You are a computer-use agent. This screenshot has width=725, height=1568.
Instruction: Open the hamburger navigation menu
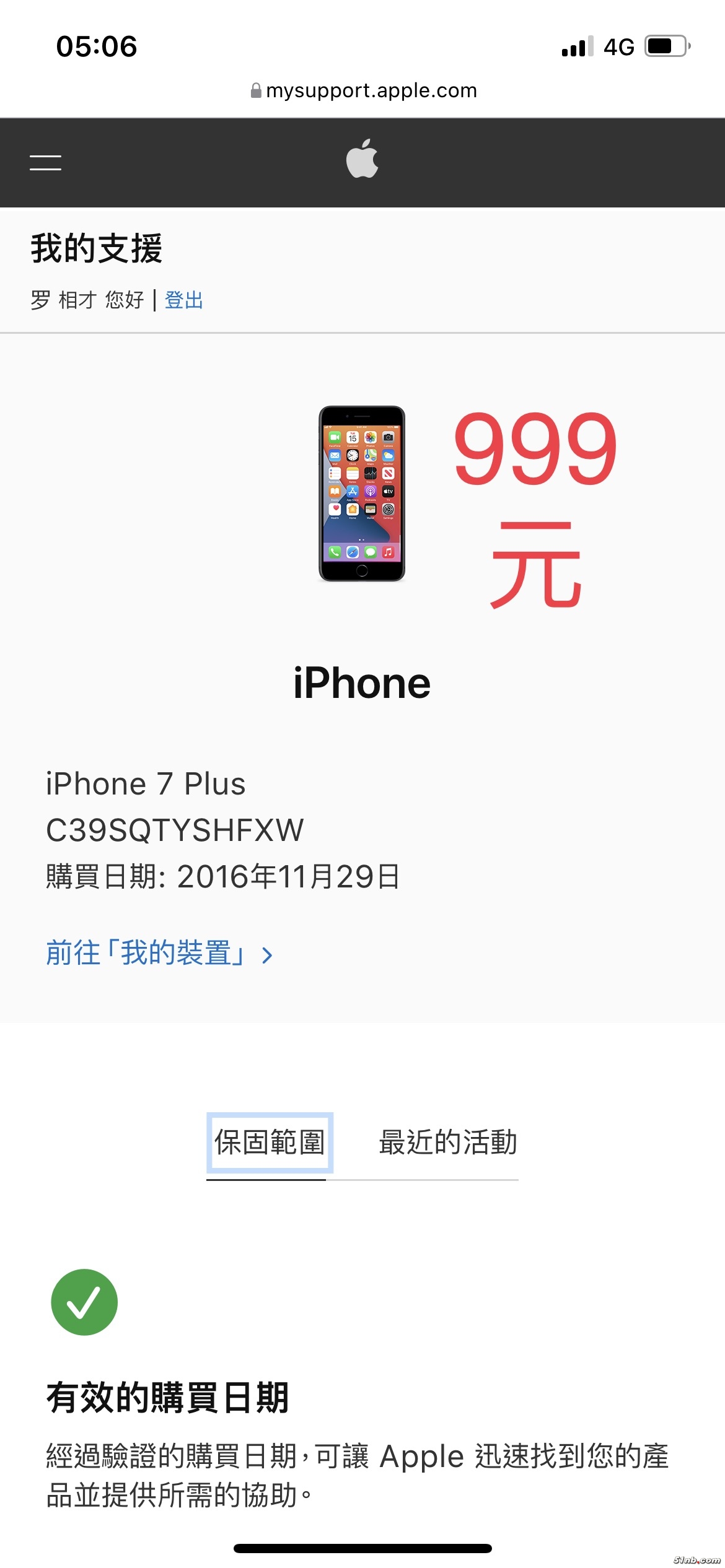tap(45, 163)
